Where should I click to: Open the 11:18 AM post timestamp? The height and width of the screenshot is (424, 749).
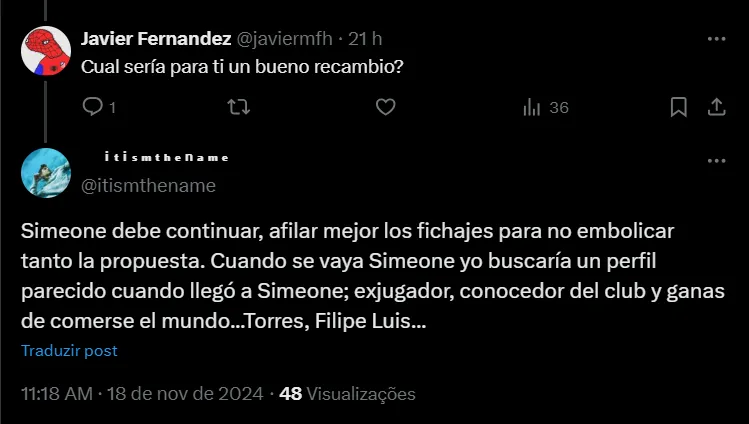(x=57, y=393)
